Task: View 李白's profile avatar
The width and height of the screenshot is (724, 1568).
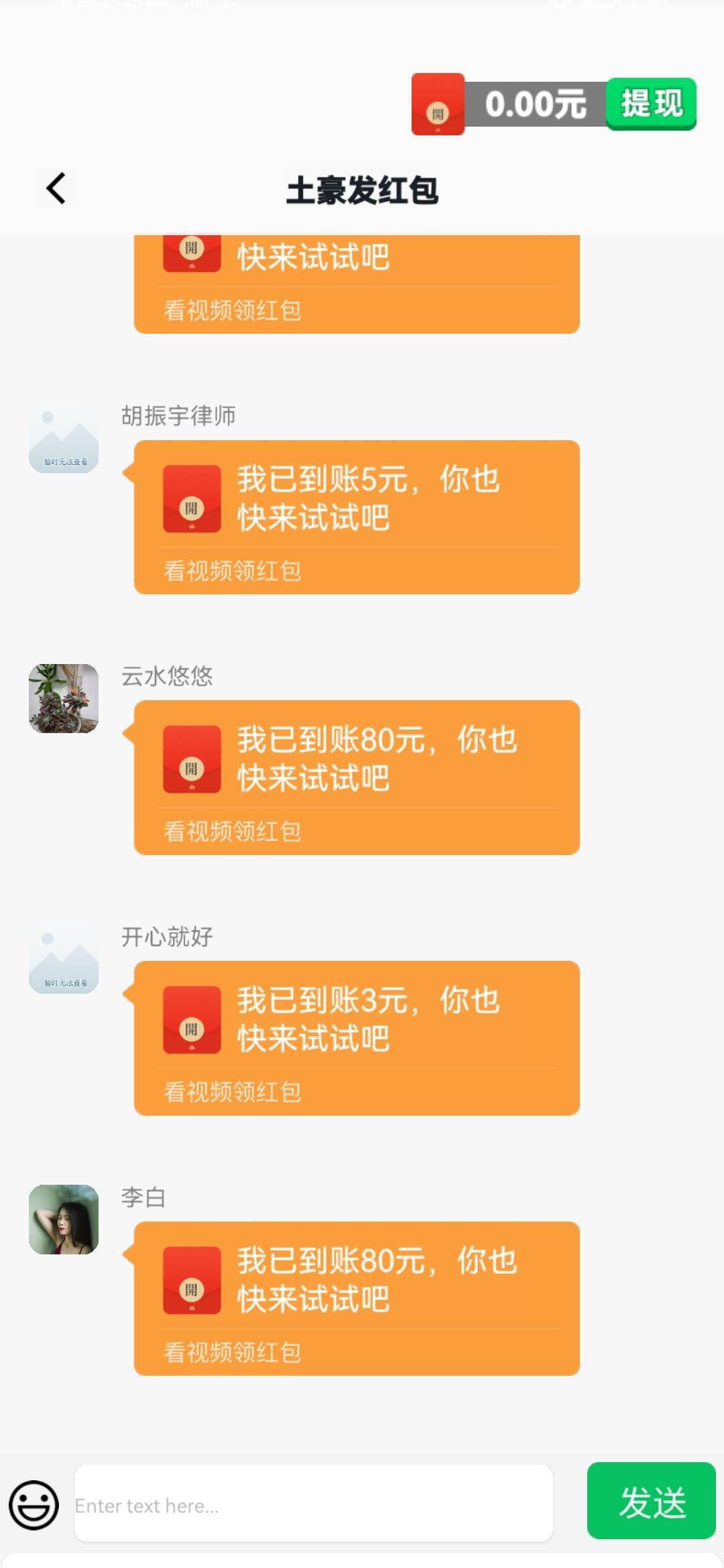Action: [x=64, y=1220]
